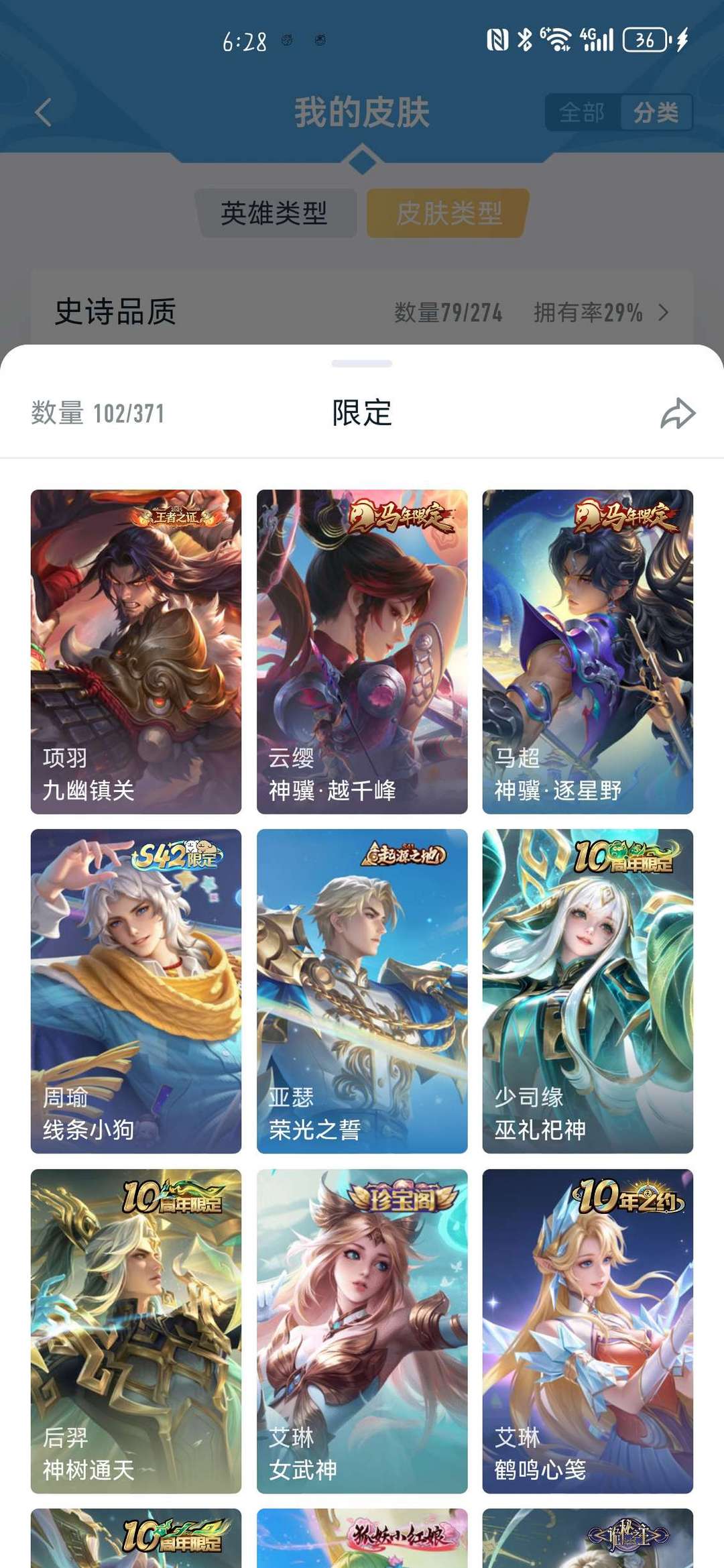Screen dimensions: 724x1568
Task: Enable the 皮肤类型 filter option
Action: point(446,214)
